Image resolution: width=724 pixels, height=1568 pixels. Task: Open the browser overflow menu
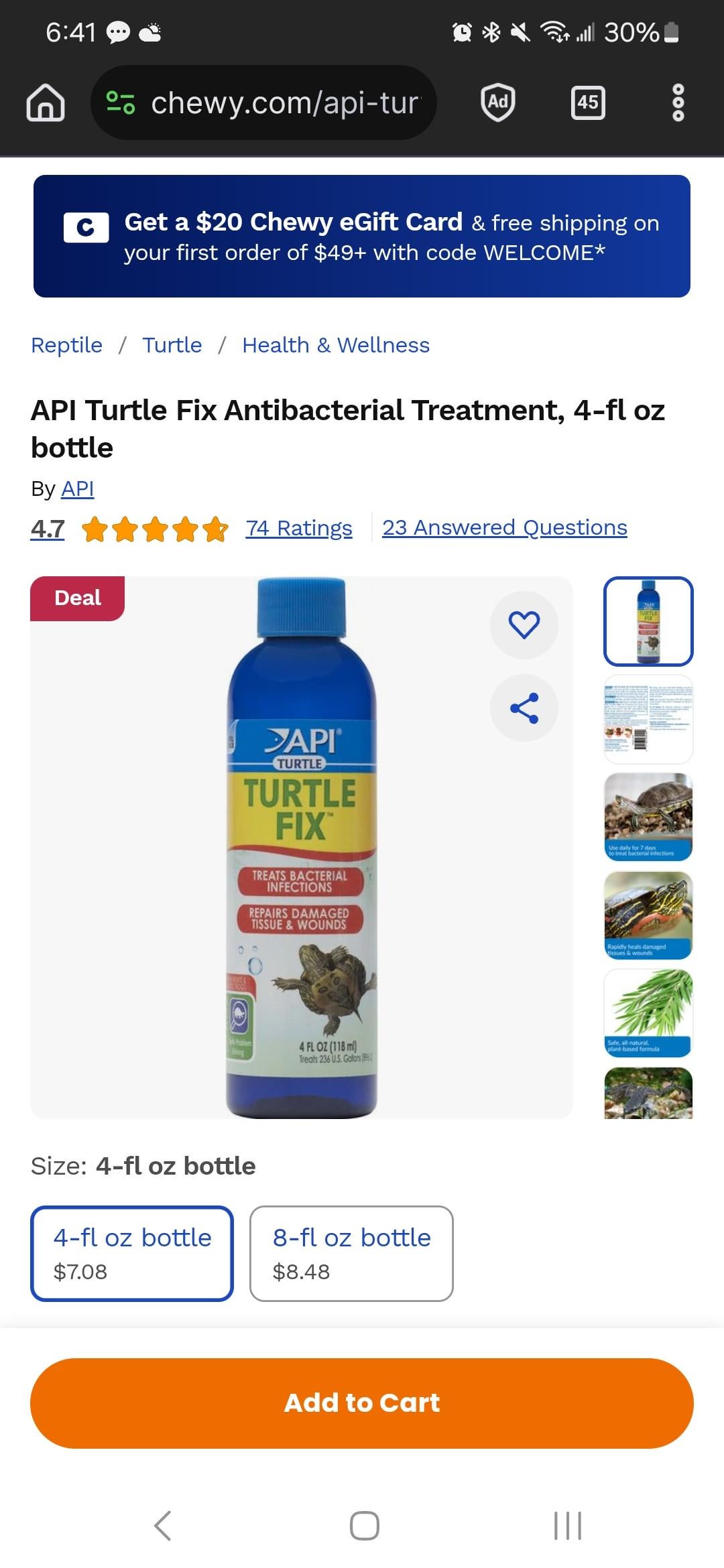pyautogui.click(x=678, y=103)
